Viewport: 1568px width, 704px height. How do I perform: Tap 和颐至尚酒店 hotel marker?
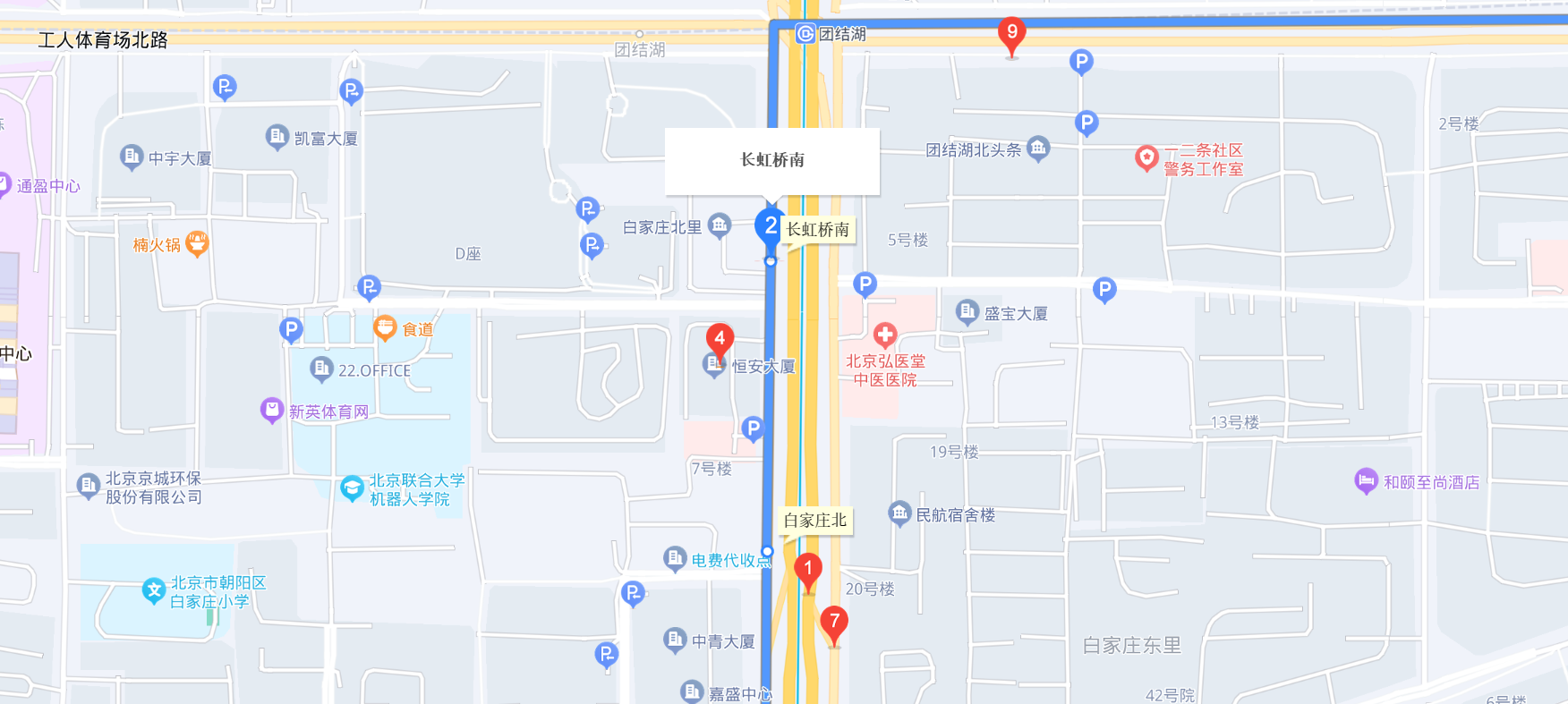click(1366, 481)
